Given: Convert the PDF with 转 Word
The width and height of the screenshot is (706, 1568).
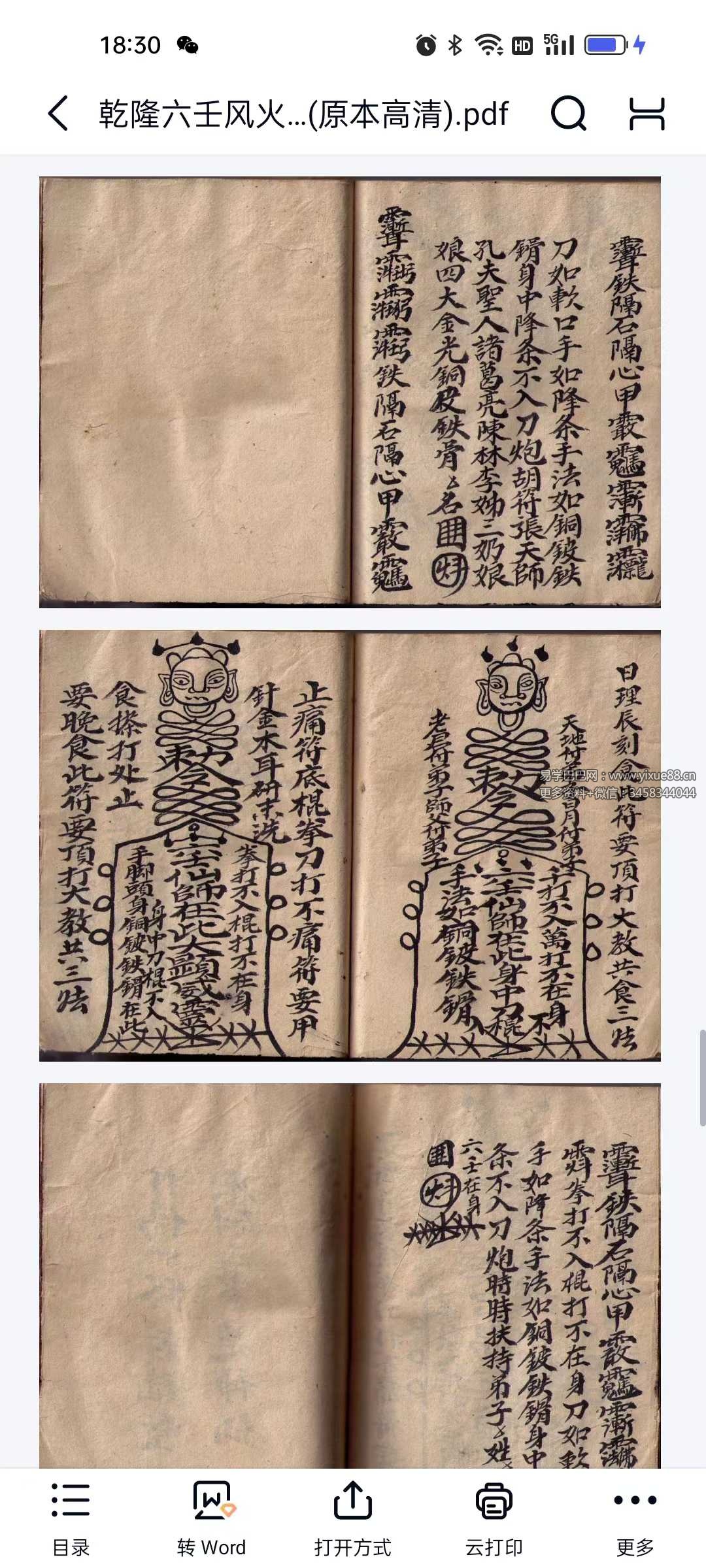Looking at the screenshot, I should click(211, 1517).
